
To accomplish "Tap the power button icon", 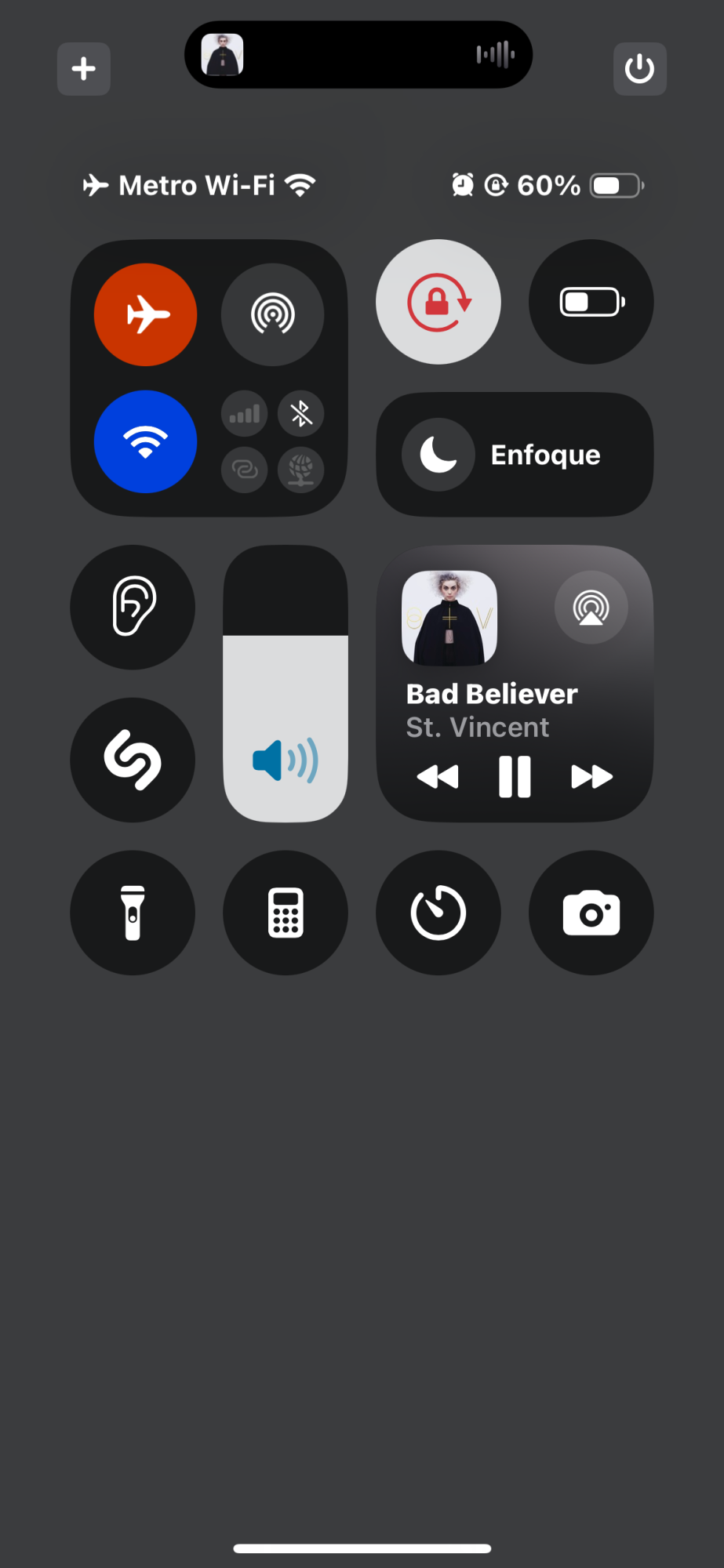I will pyautogui.click(x=639, y=69).
